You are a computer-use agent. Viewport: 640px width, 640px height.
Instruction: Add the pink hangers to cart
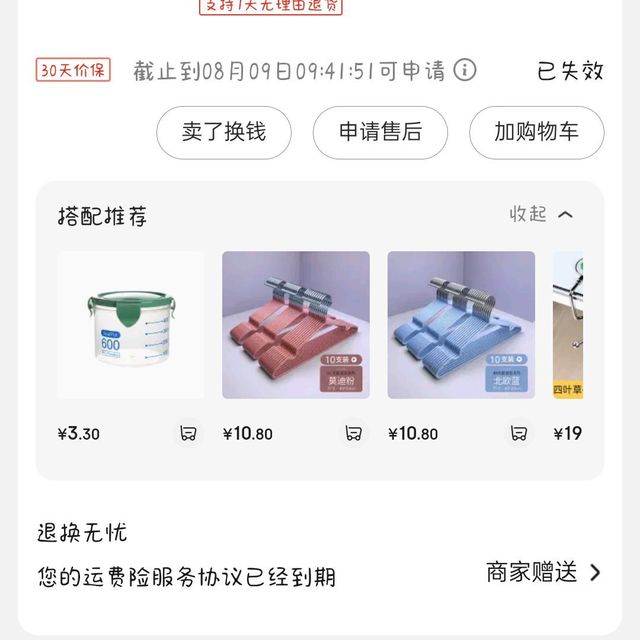click(353, 433)
